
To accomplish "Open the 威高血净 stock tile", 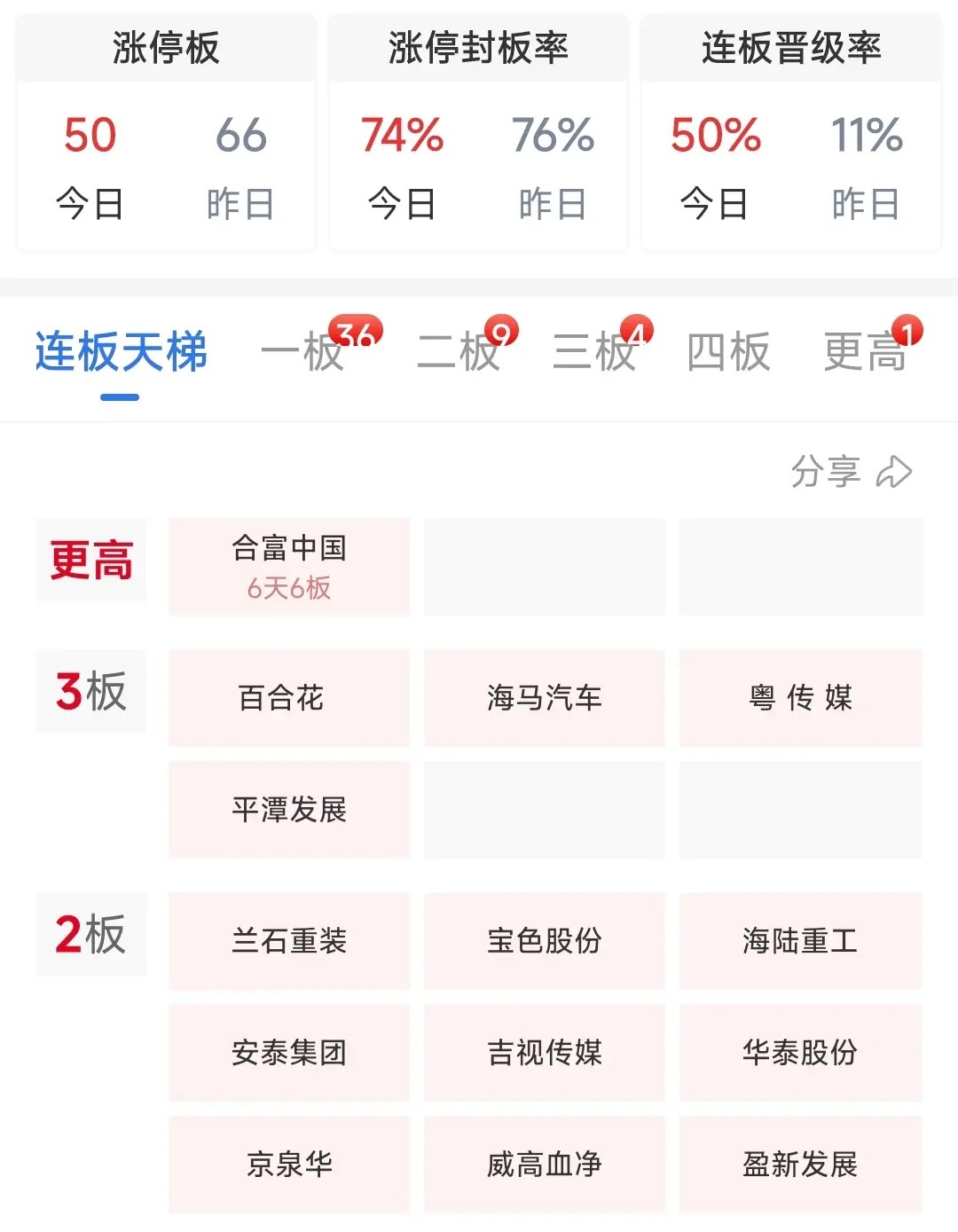I will tap(544, 1164).
